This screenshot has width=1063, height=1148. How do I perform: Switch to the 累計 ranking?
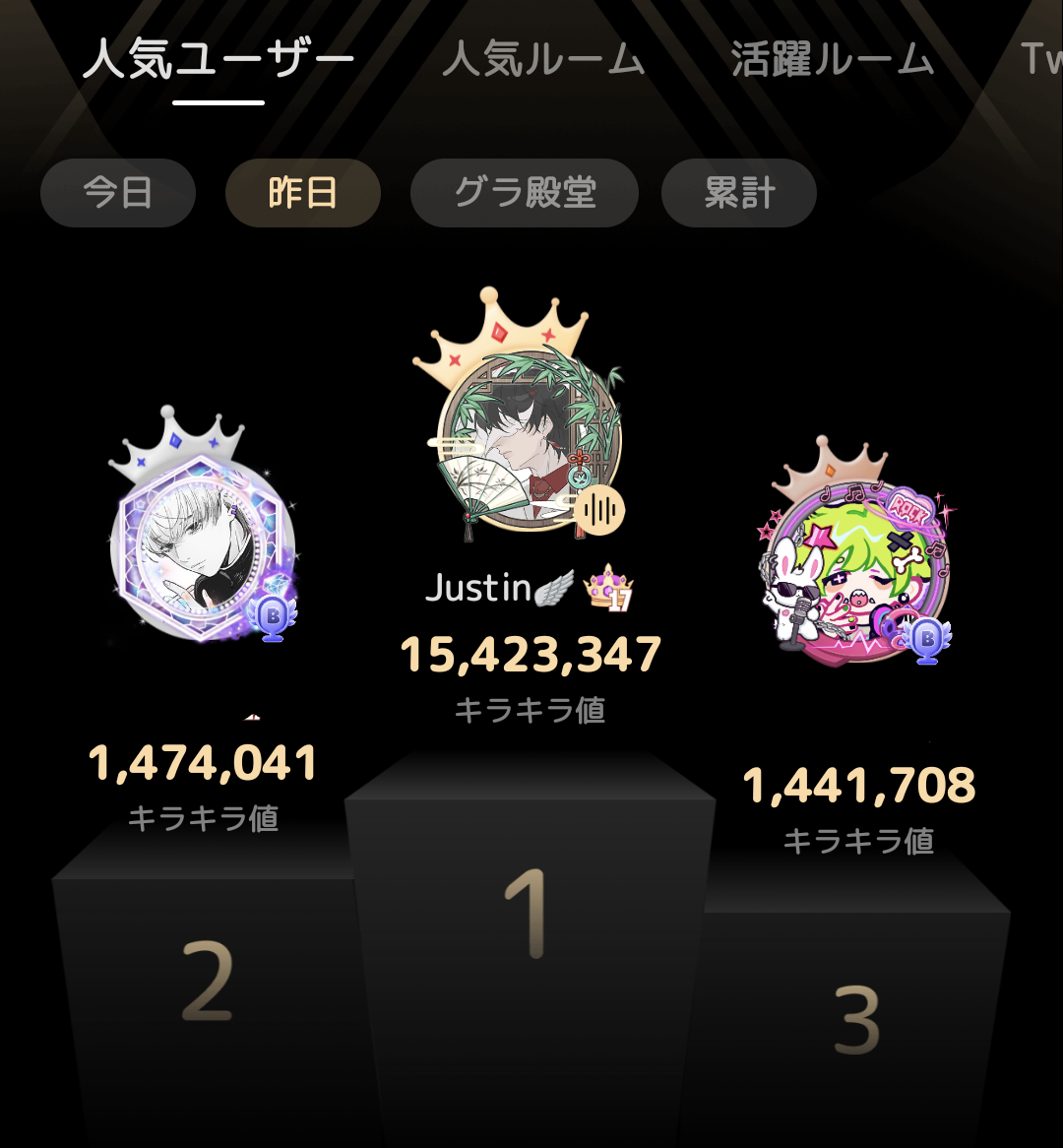(738, 193)
